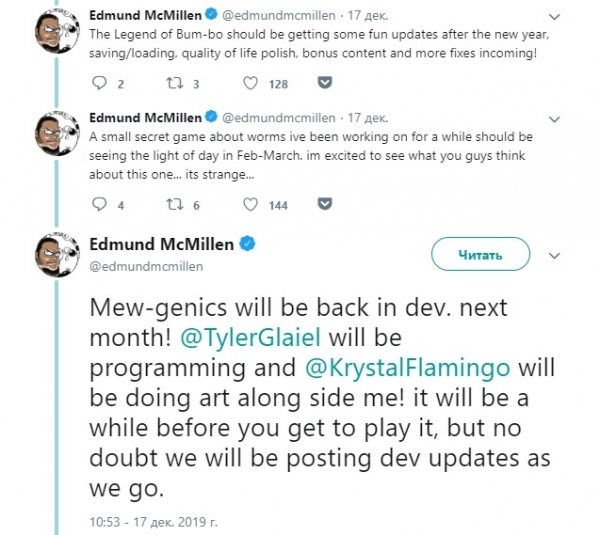Open the author name above the Mew-genics tweet
Image resolution: width=600 pixels, height=535 pixels.
tap(158, 244)
